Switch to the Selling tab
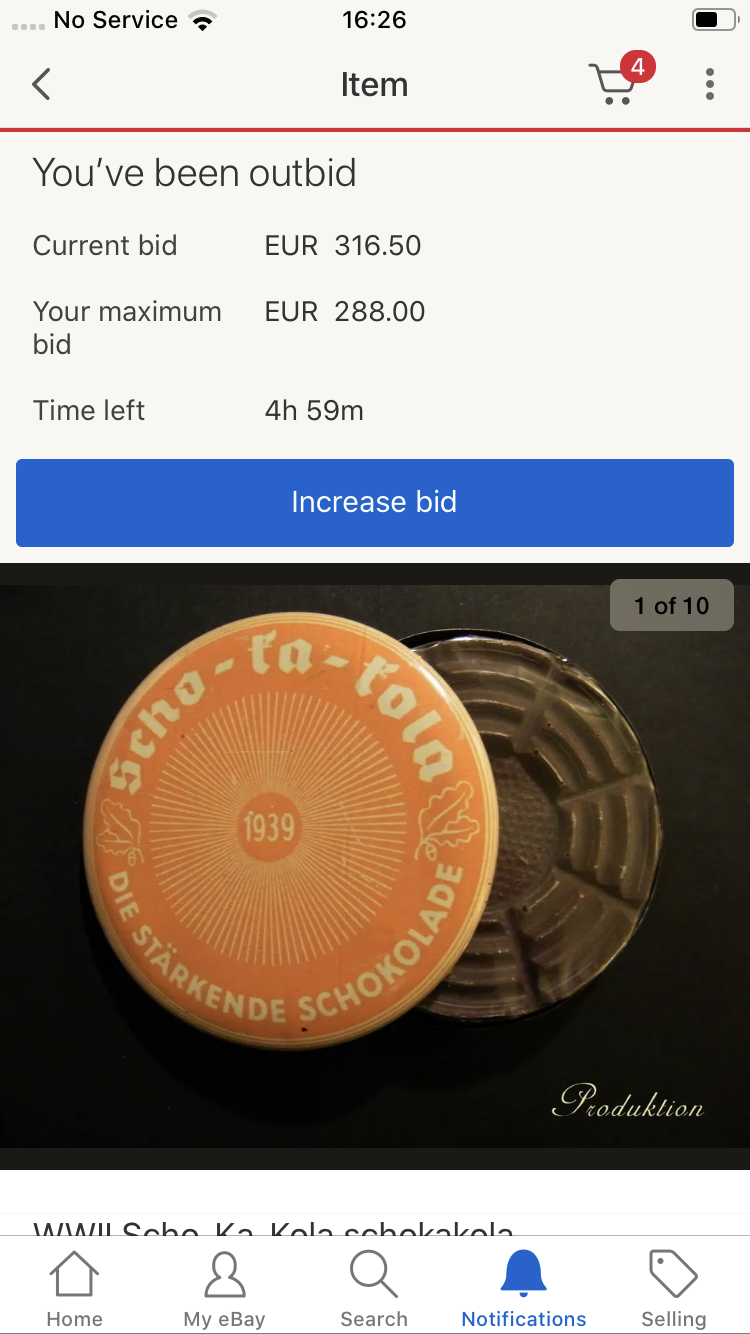 coord(673,1288)
